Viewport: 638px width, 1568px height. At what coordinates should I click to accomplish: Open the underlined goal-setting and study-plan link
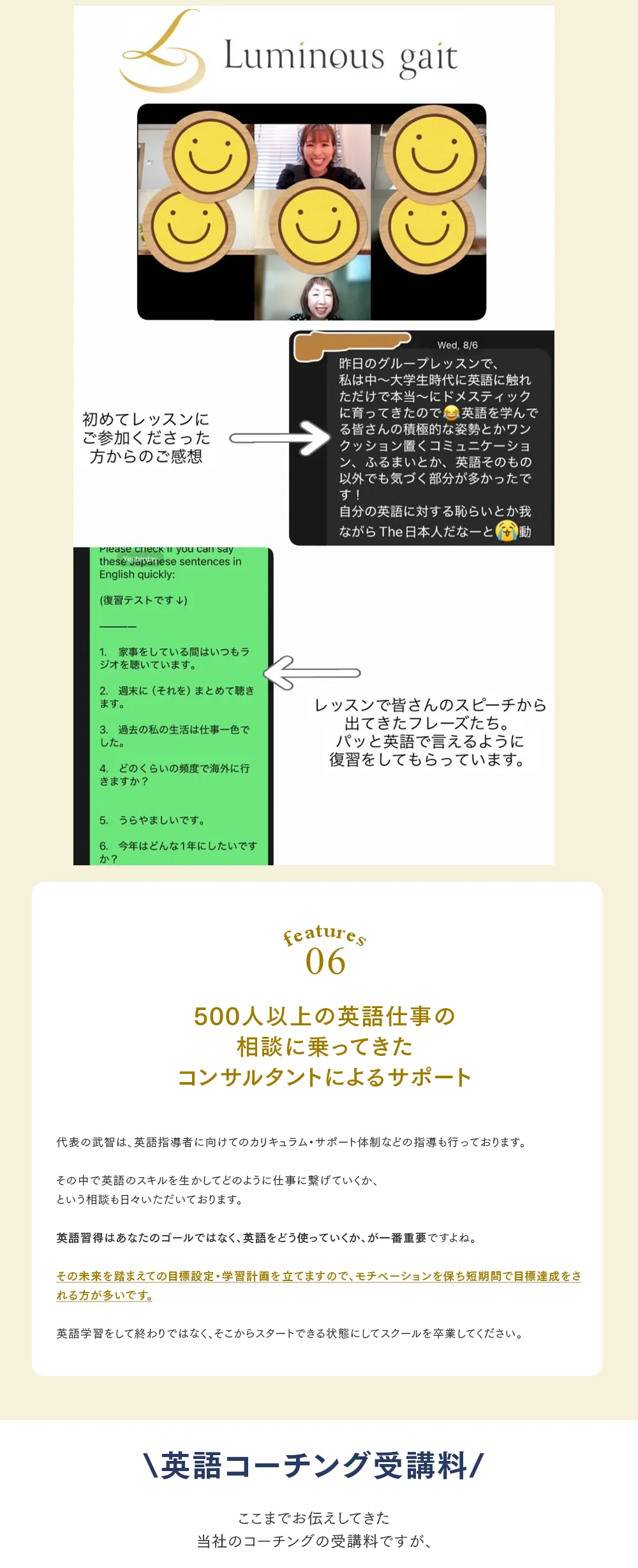(318, 1276)
